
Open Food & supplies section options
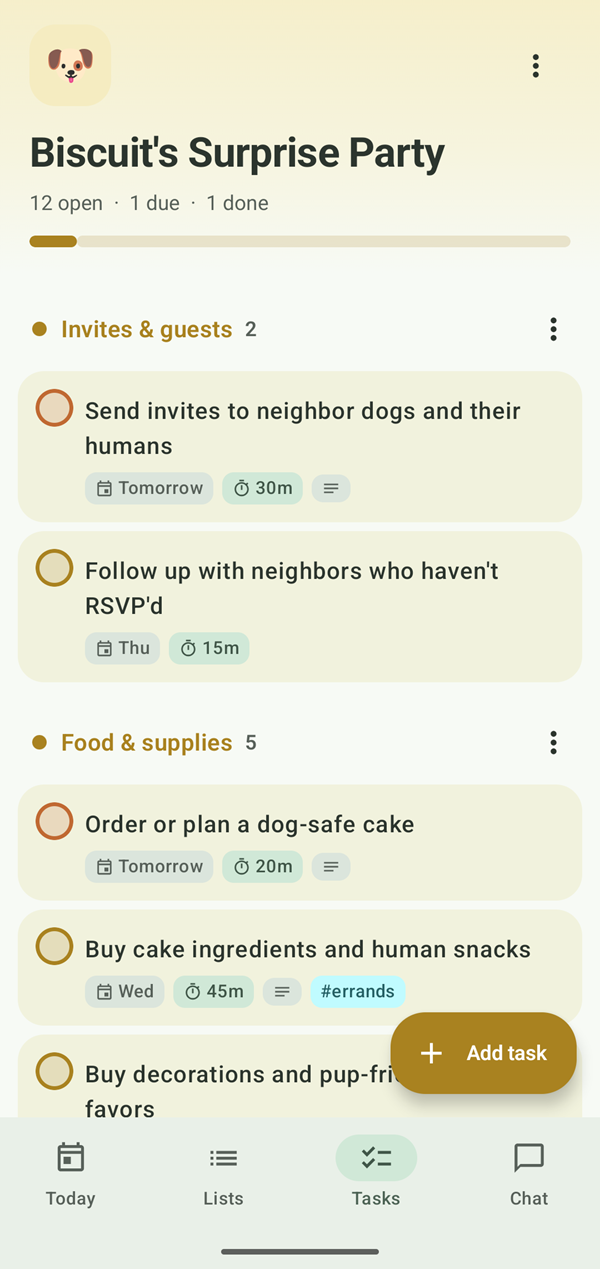click(553, 742)
